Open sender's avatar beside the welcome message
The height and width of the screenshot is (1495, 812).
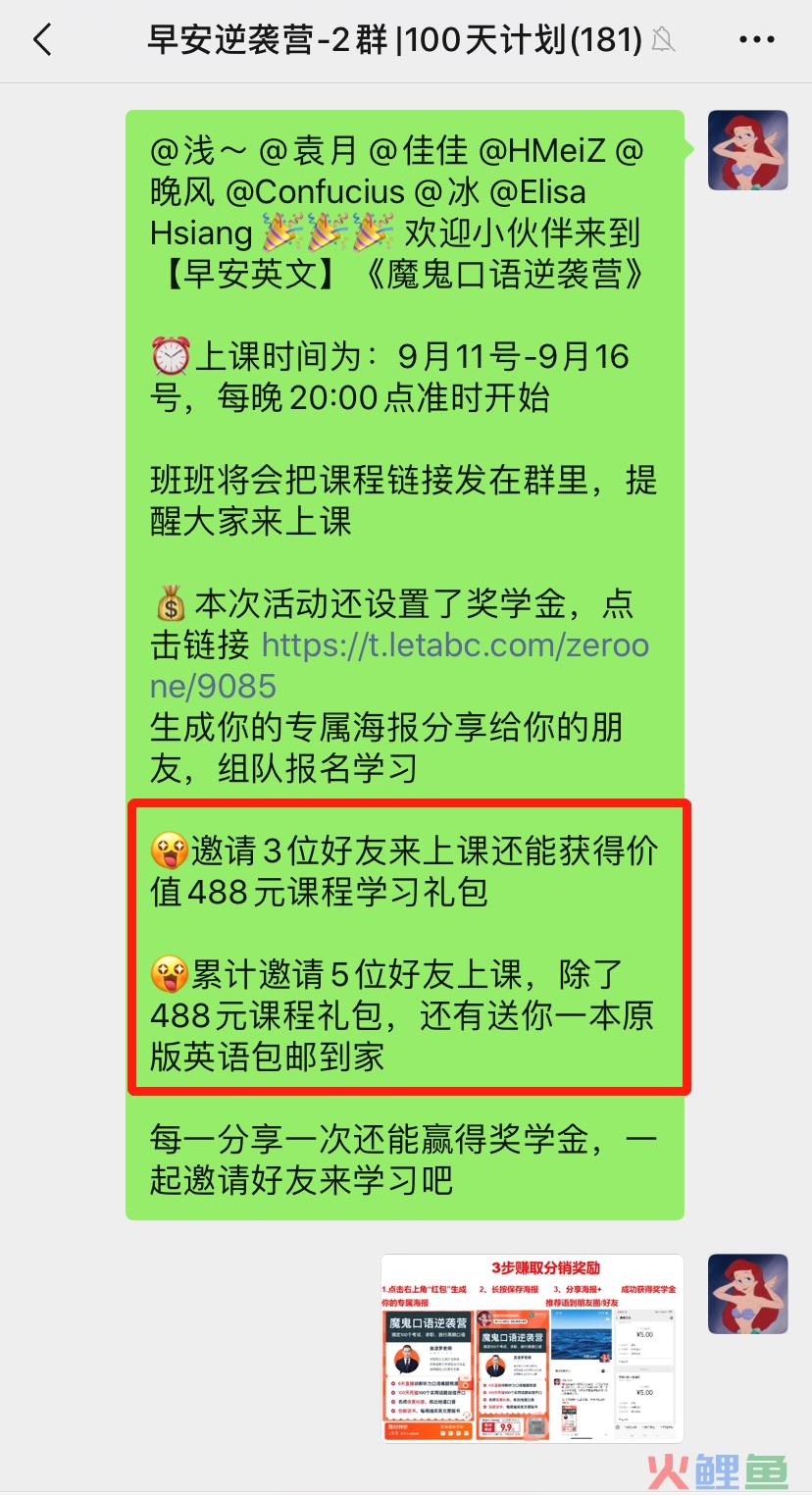pyautogui.click(x=747, y=150)
